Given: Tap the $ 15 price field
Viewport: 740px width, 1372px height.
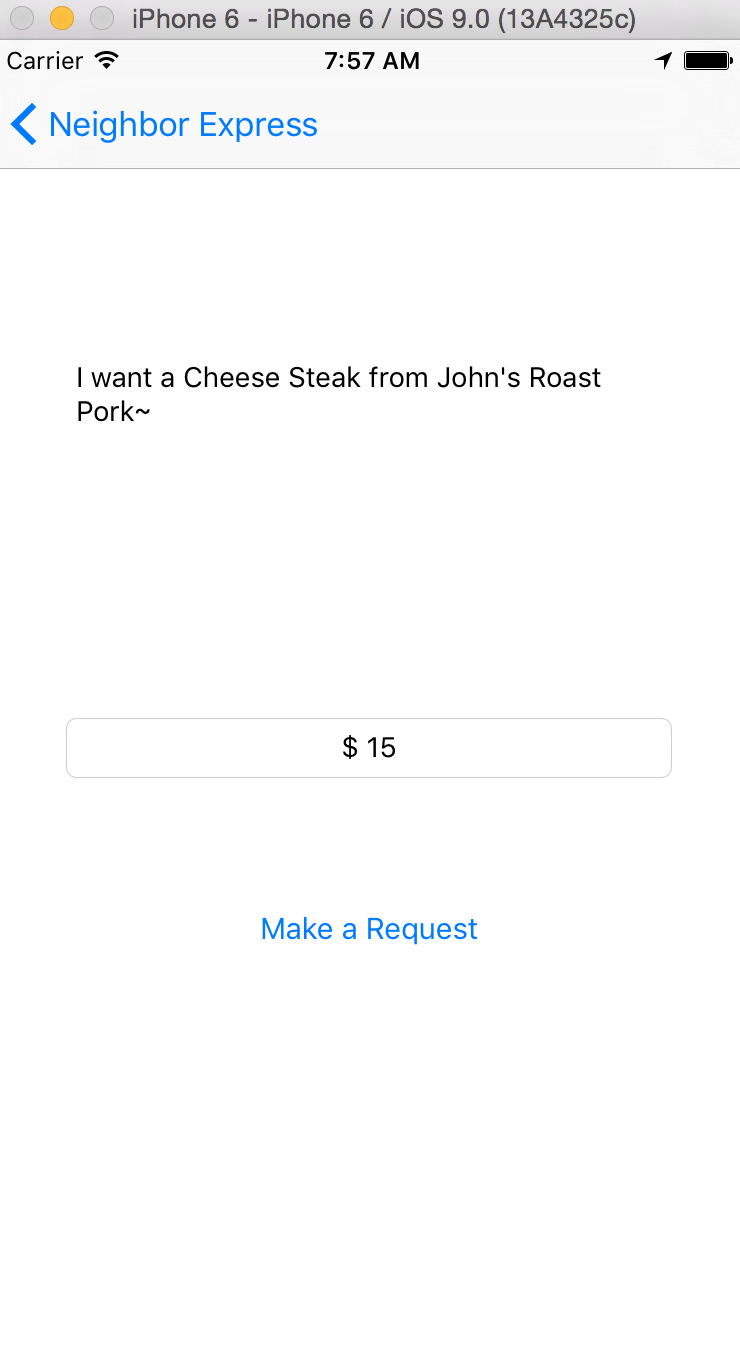Looking at the screenshot, I should tap(368, 748).
